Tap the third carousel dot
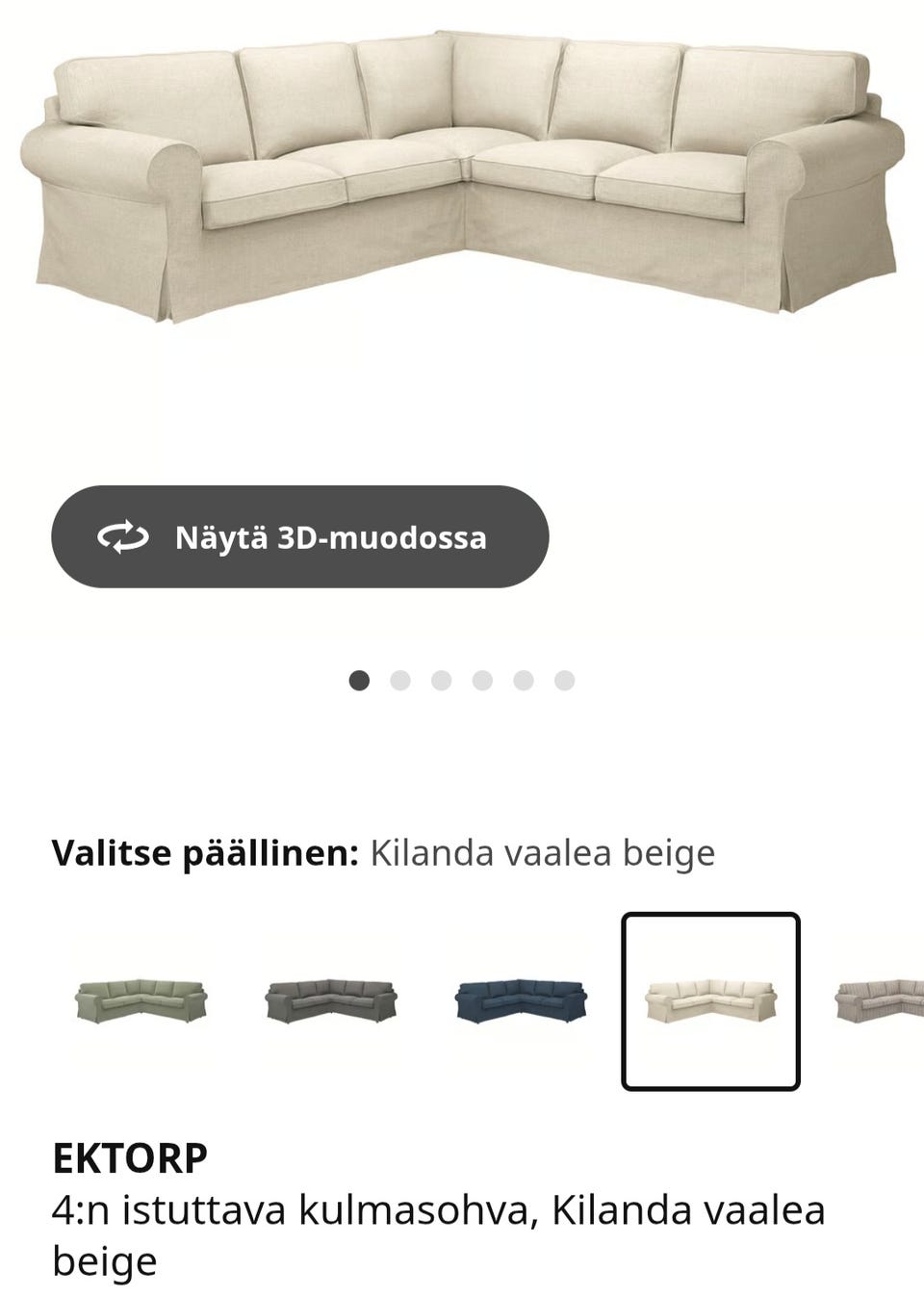The width and height of the screenshot is (924, 1298). (x=442, y=679)
